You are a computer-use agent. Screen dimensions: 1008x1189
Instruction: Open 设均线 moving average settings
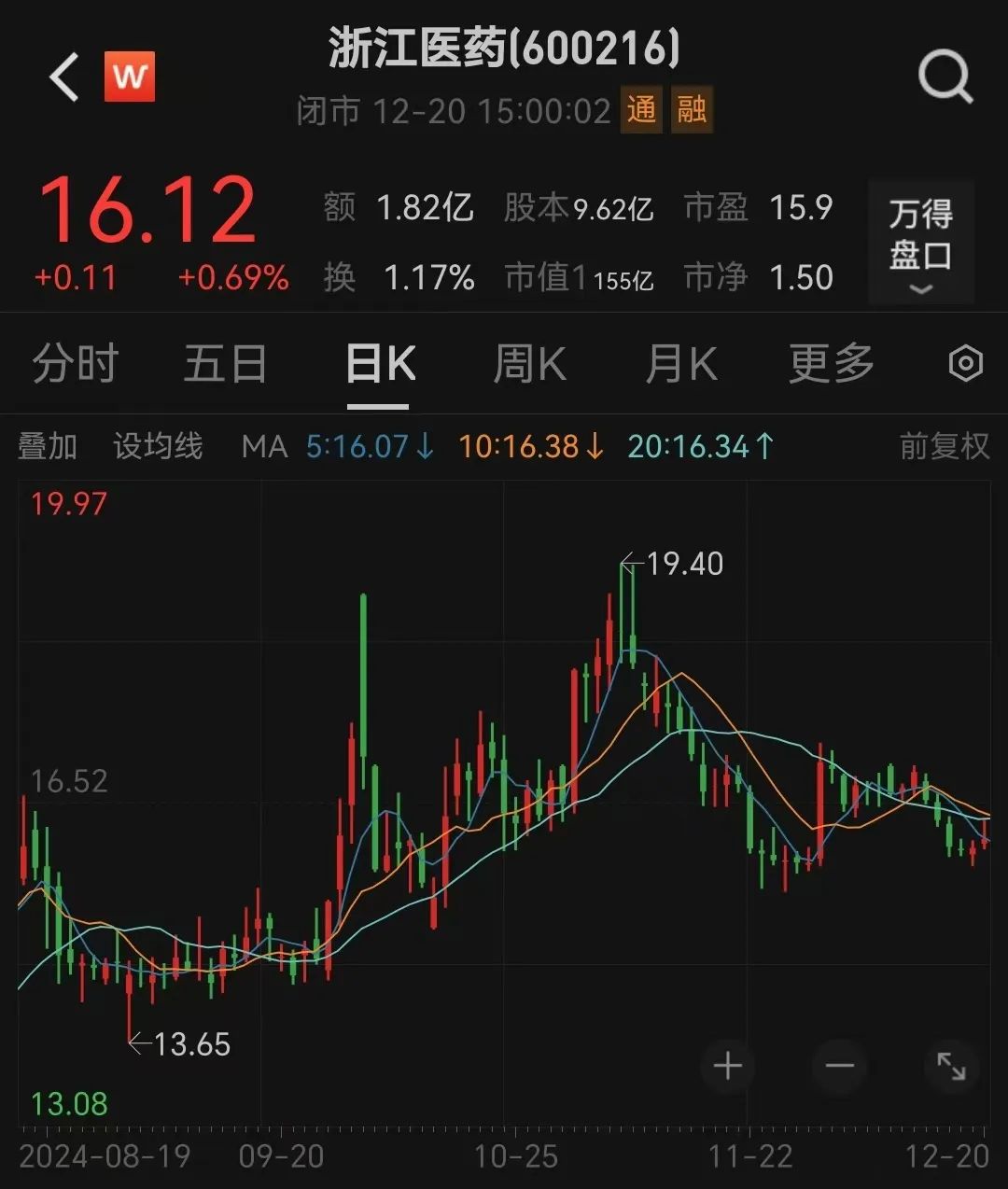158,446
